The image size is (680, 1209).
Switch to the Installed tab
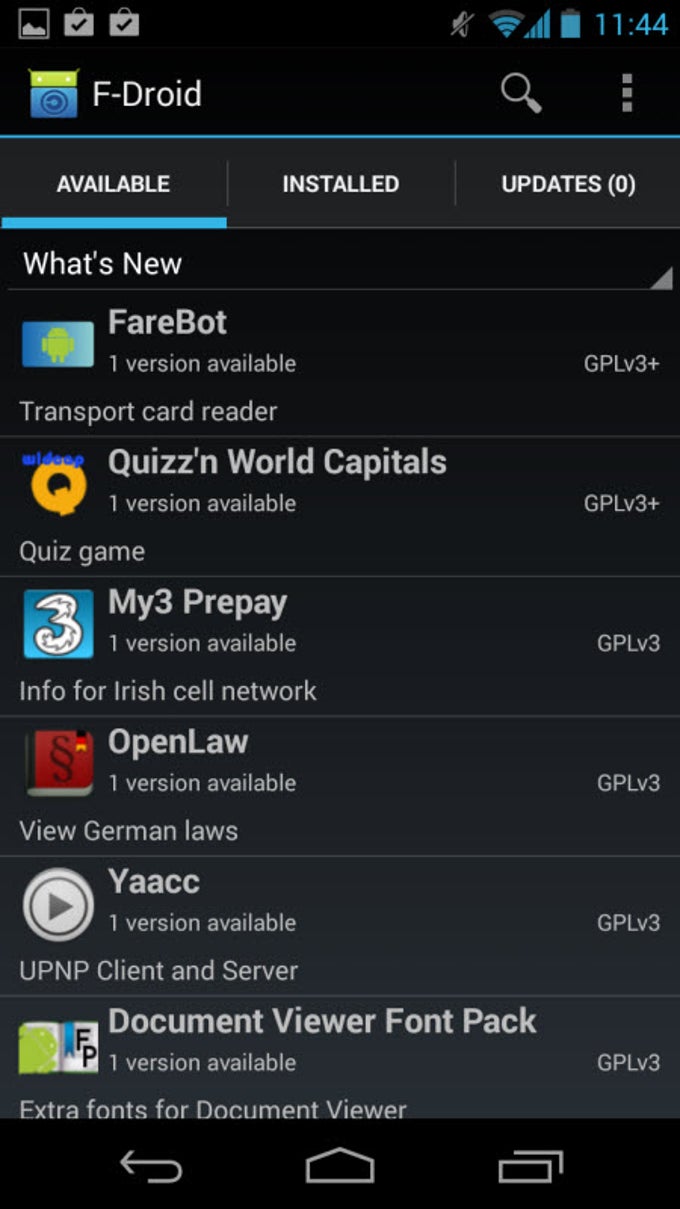pos(340,184)
